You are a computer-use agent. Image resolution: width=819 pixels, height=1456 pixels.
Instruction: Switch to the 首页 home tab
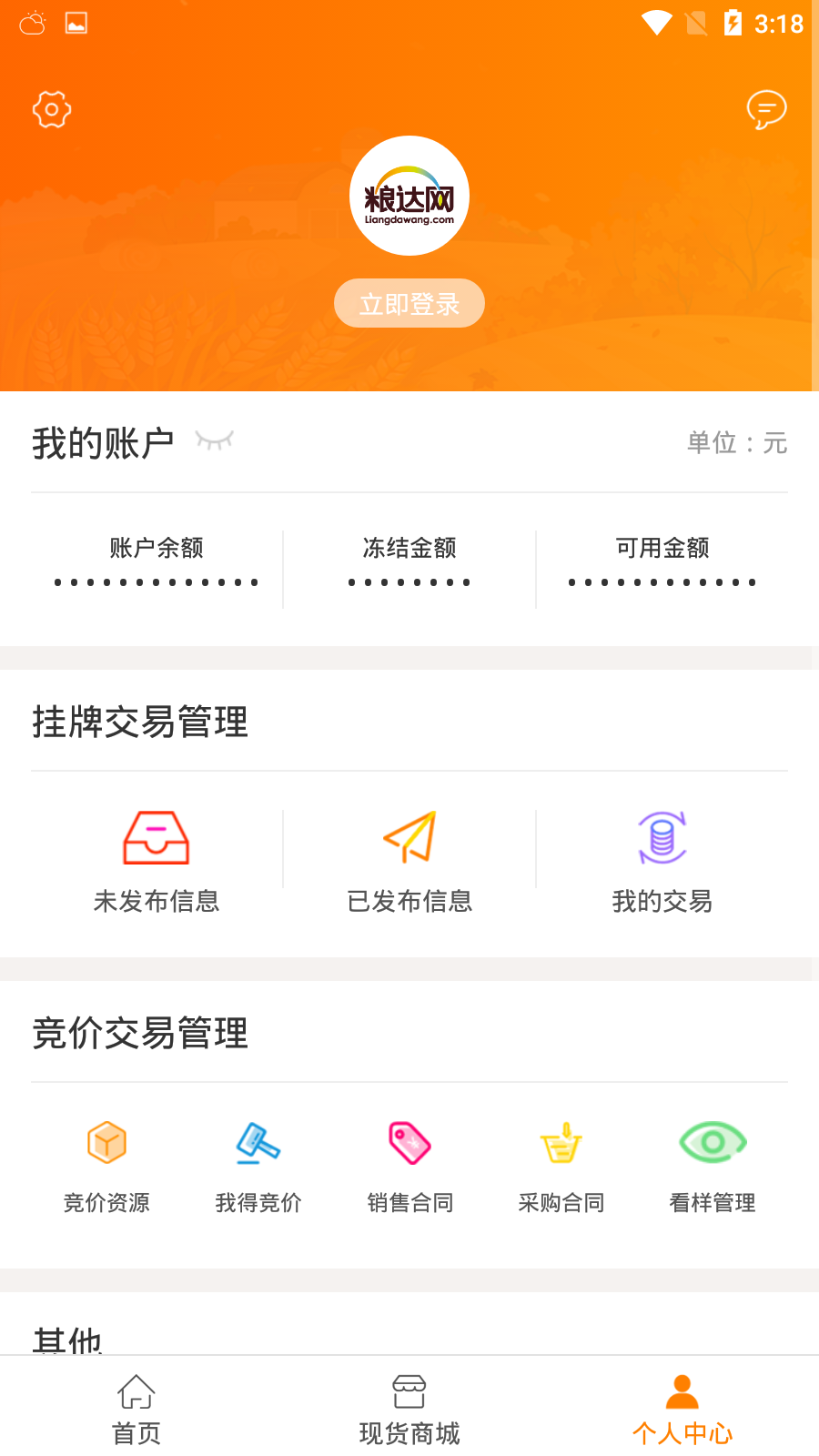click(136, 1409)
